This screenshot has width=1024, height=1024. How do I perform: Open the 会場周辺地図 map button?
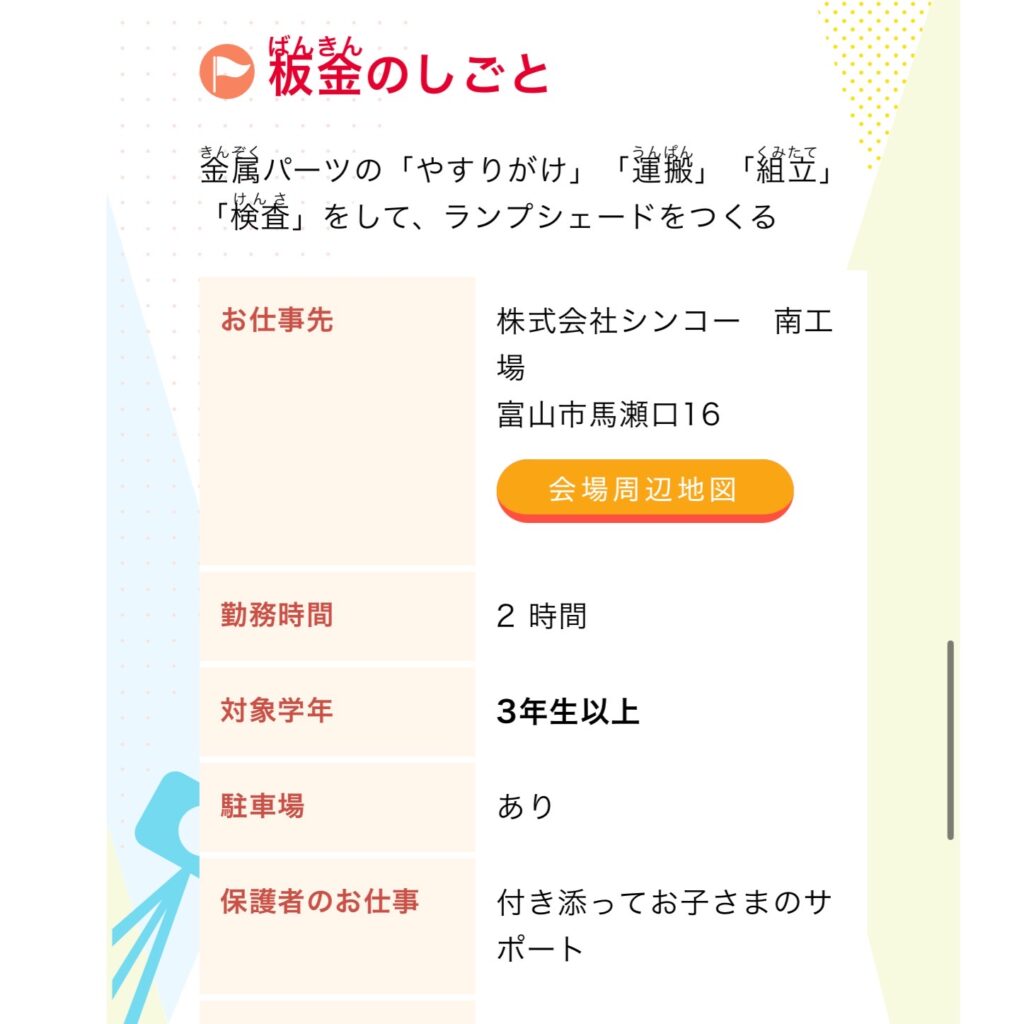[x=644, y=489]
